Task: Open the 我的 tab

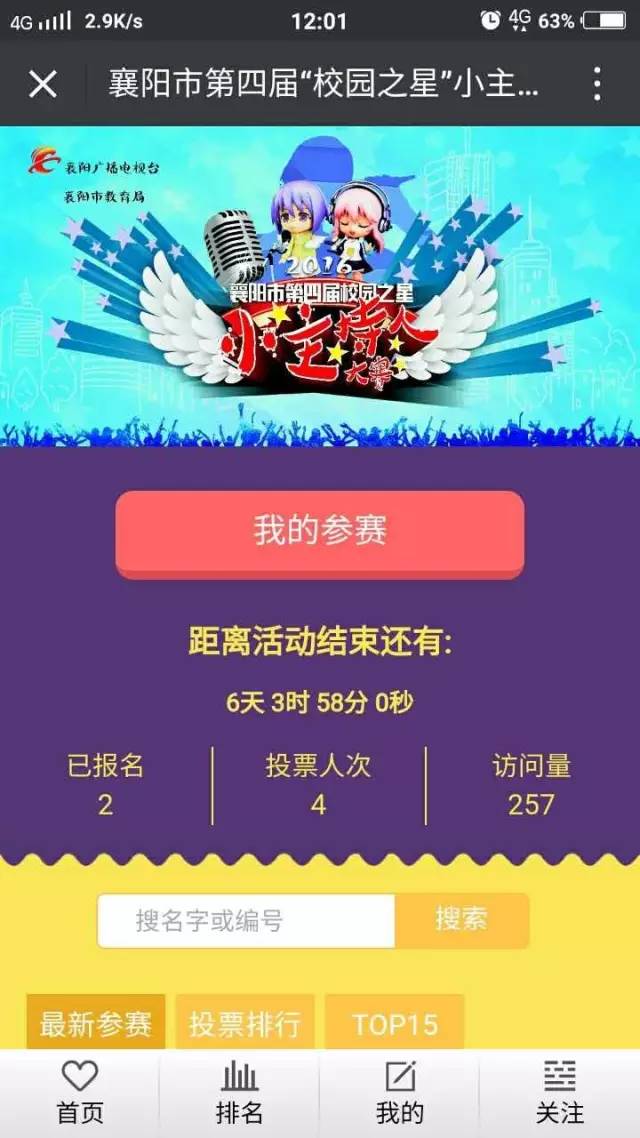Action: (400, 1093)
